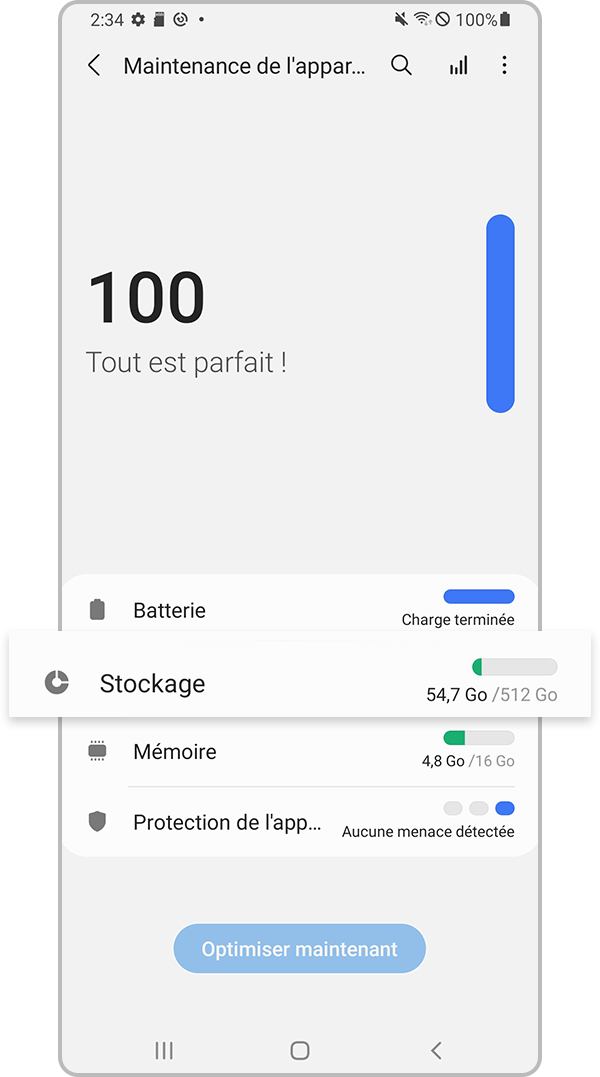
Task: Go back from Maintenance de l'appareil
Action: (94, 66)
